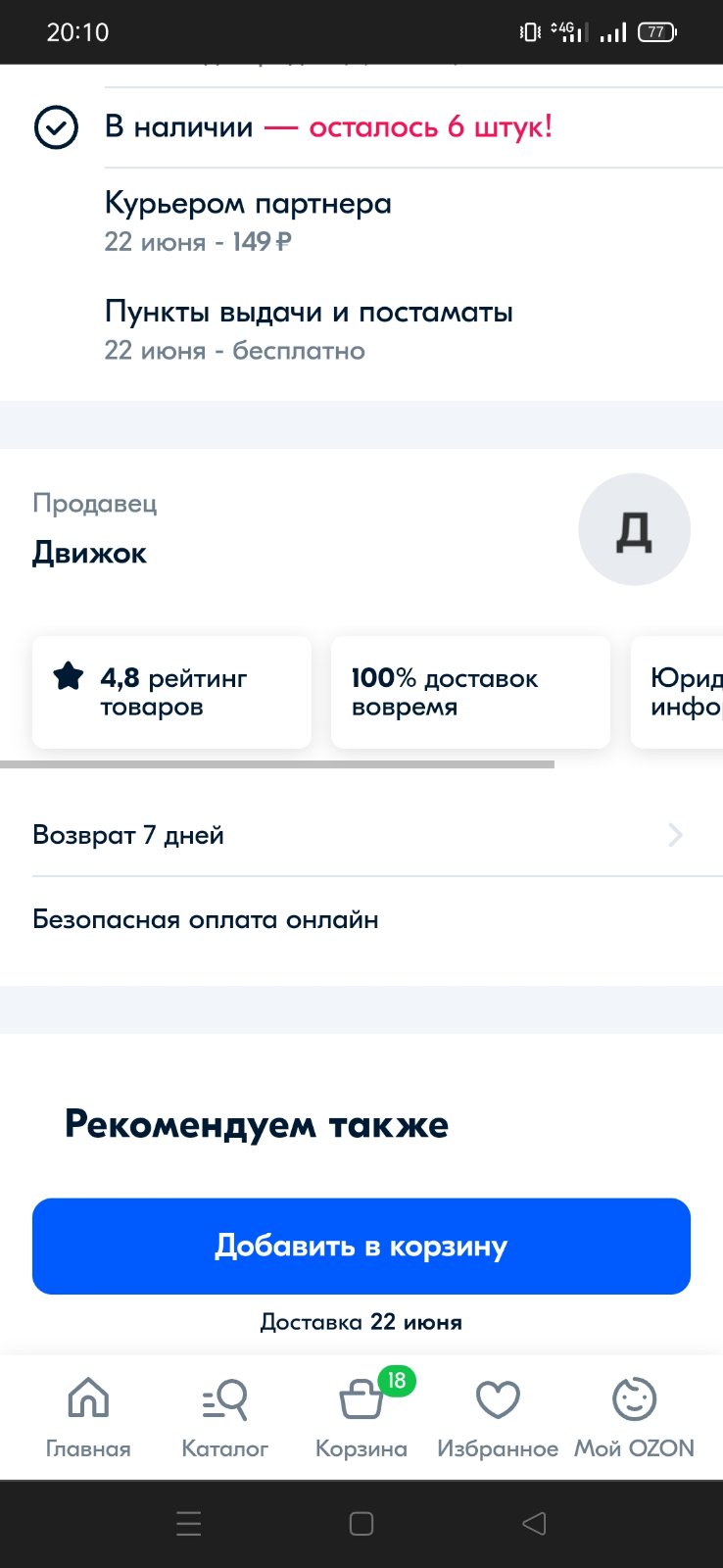This screenshot has width=723, height=1568.
Task: Open the seller Движок profile
Action: click(361, 530)
